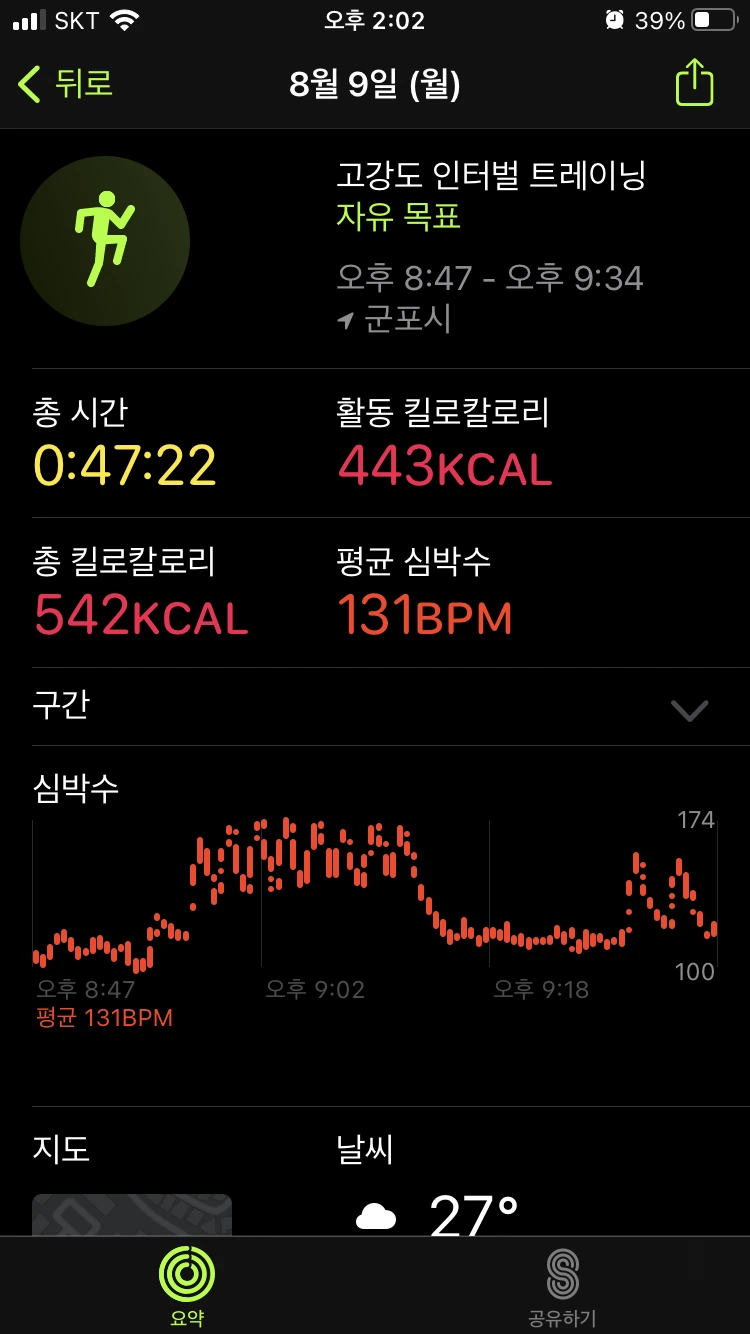Switch to the 요약 tab

(x=187, y=1285)
